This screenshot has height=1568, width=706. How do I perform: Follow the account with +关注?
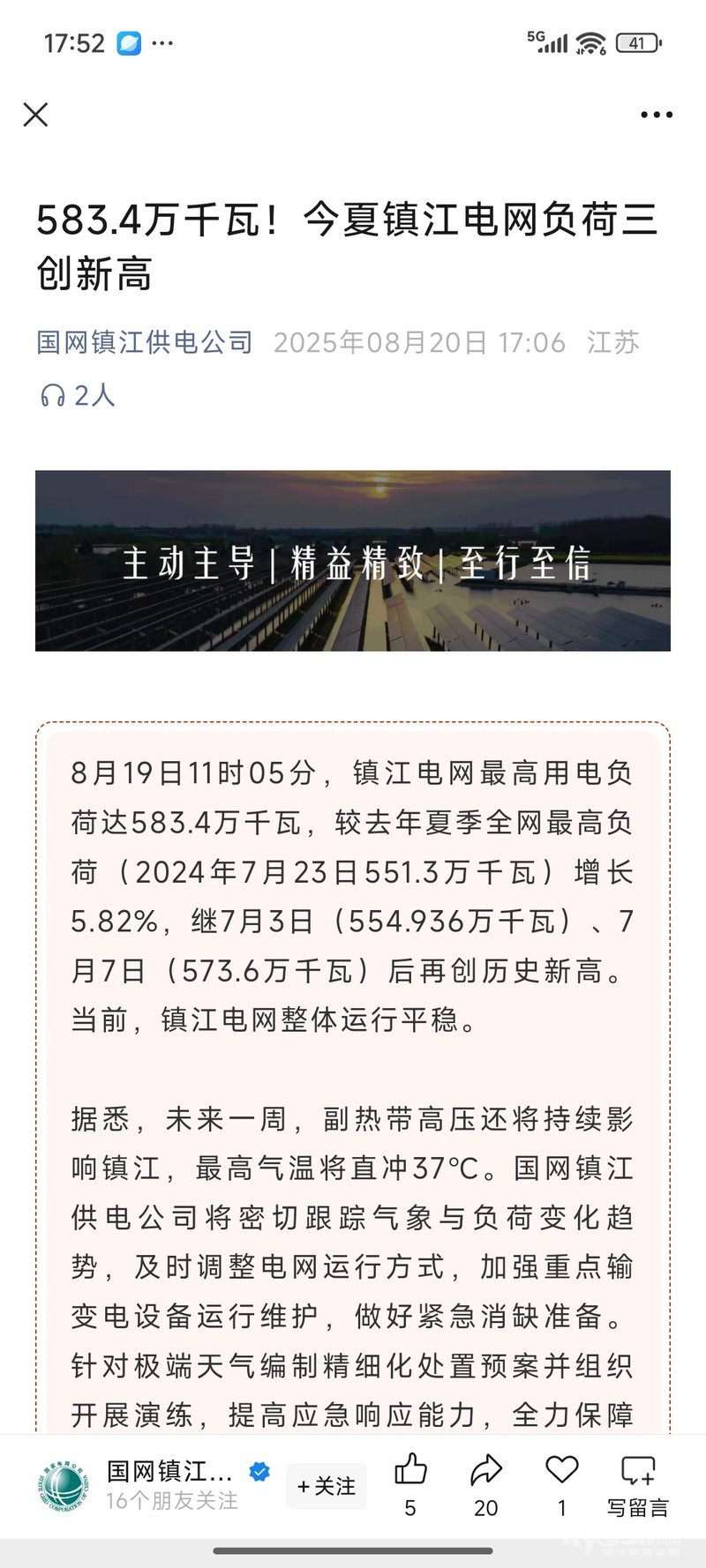point(327,1486)
